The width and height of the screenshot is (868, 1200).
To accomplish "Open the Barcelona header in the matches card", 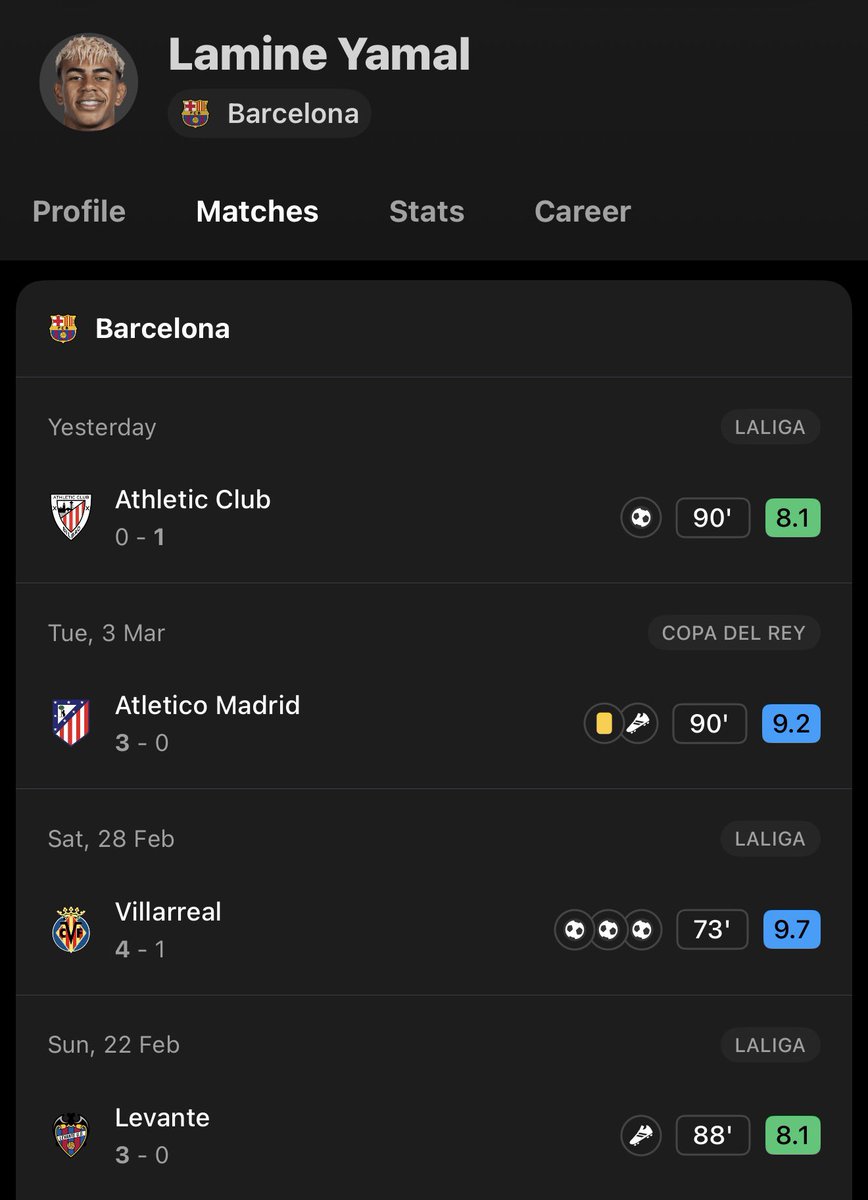I will 162,329.
